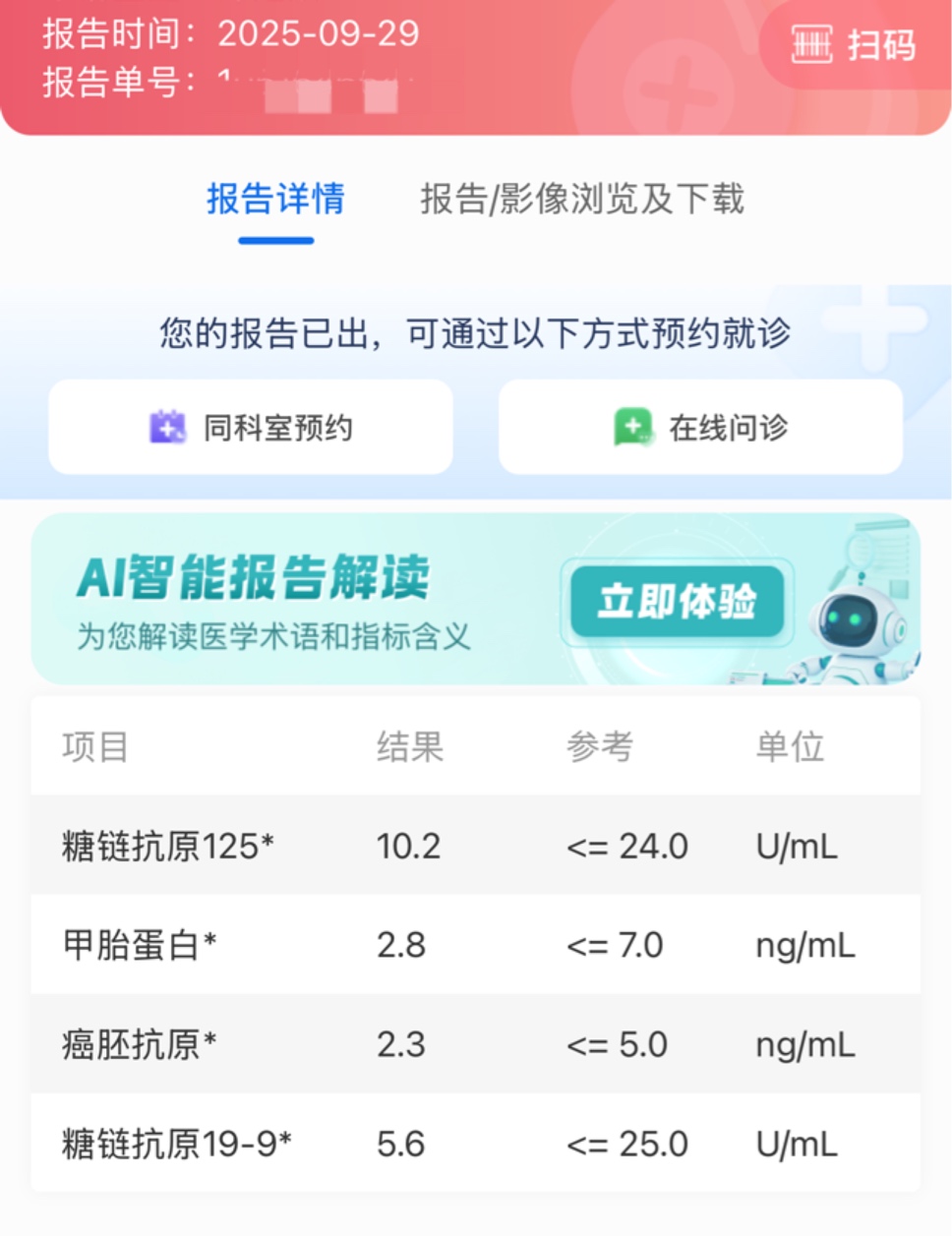Tap the 扫码 scan button
Screen dimensions: 952x1236
pos(854,44)
